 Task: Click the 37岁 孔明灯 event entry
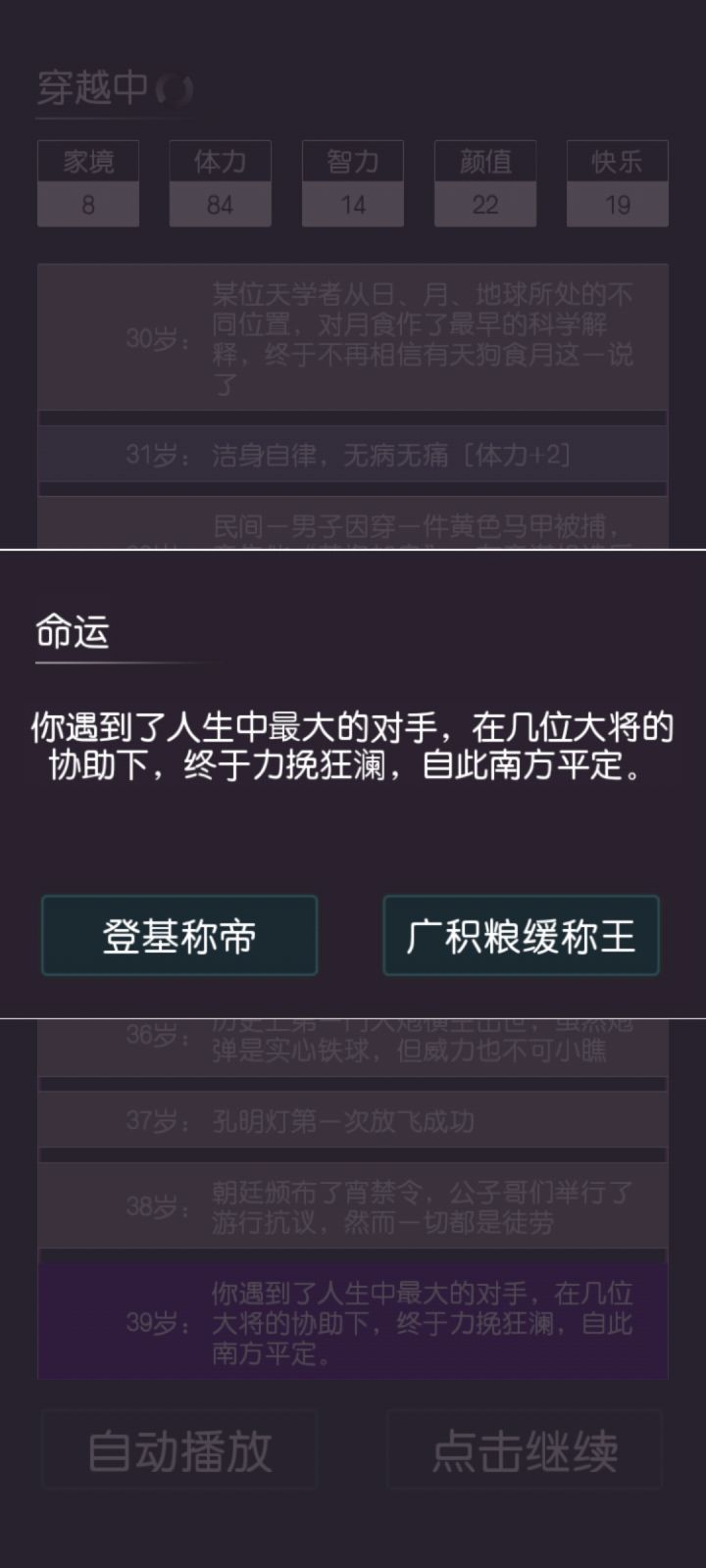(353, 1120)
